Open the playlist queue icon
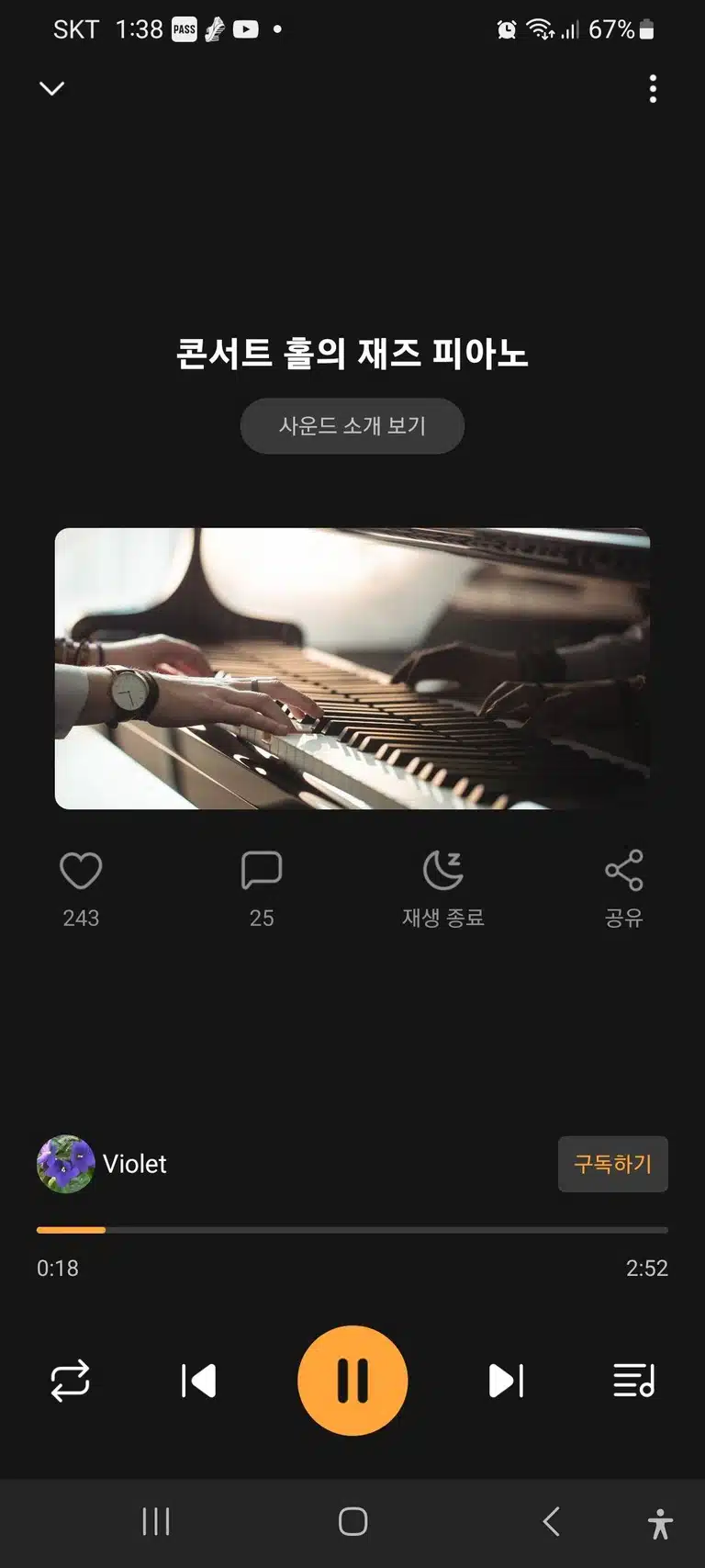Viewport: 705px width, 1568px height. click(634, 1381)
